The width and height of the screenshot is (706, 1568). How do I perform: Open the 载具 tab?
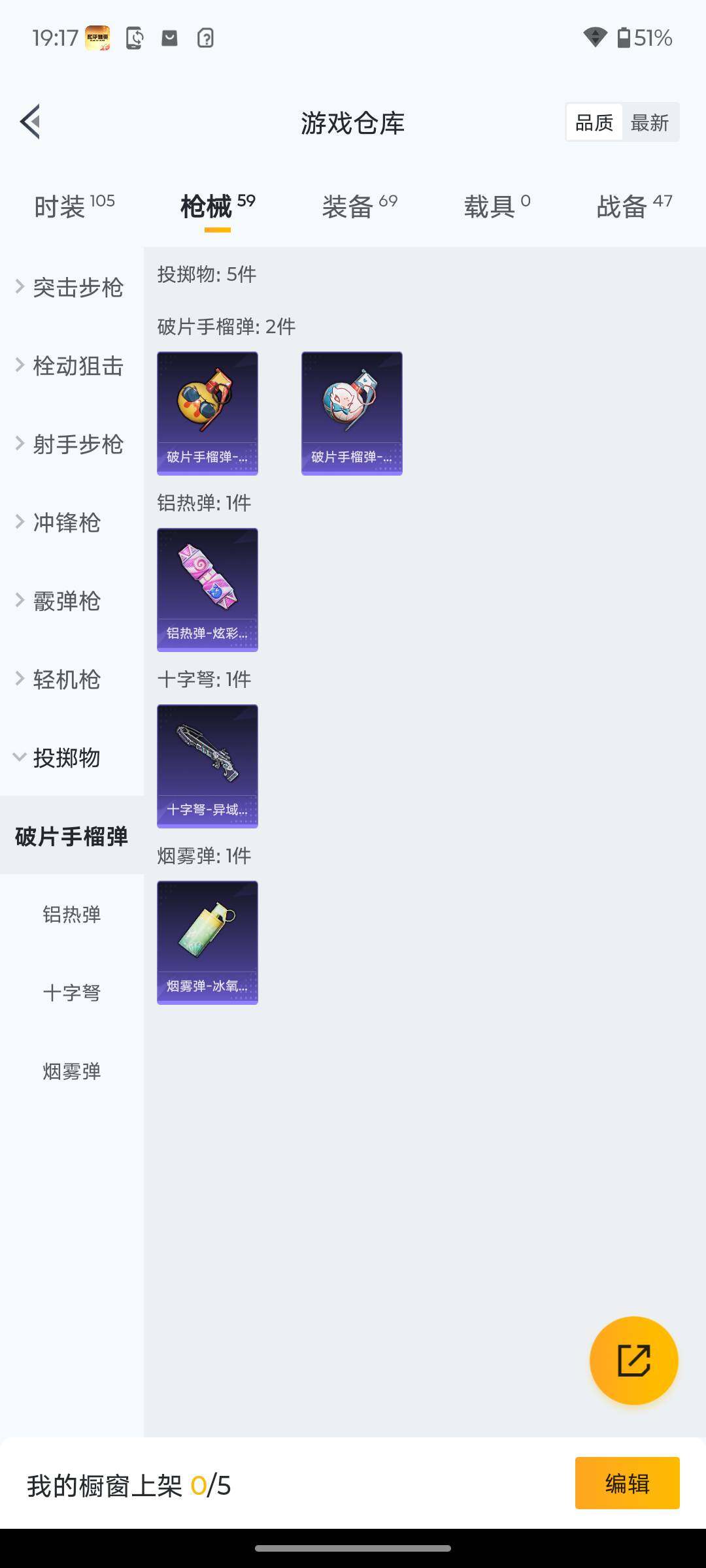pyautogui.click(x=497, y=206)
